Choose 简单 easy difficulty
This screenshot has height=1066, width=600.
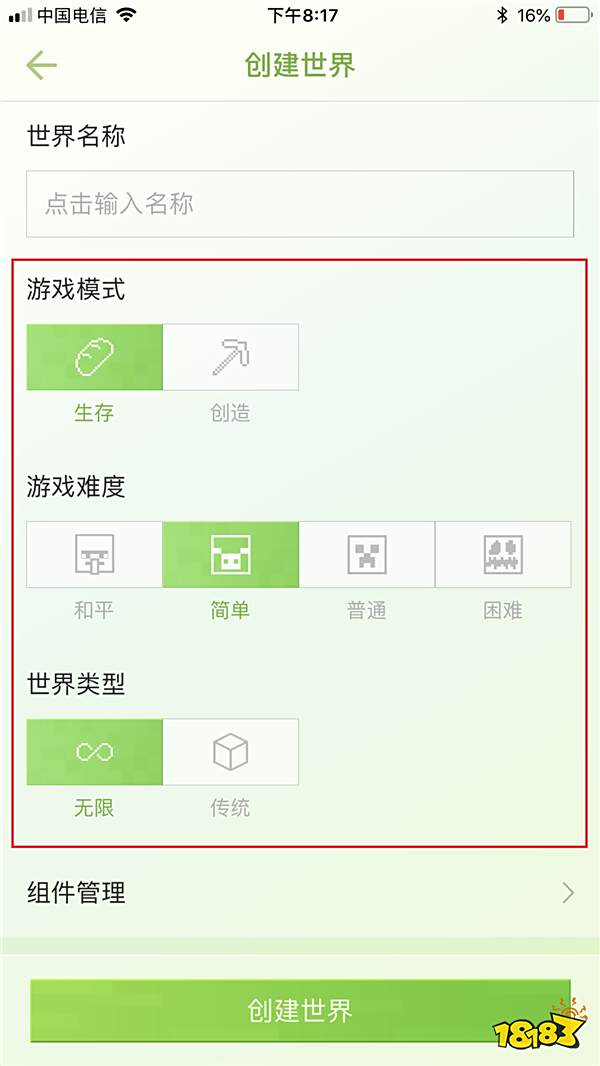tap(230, 554)
